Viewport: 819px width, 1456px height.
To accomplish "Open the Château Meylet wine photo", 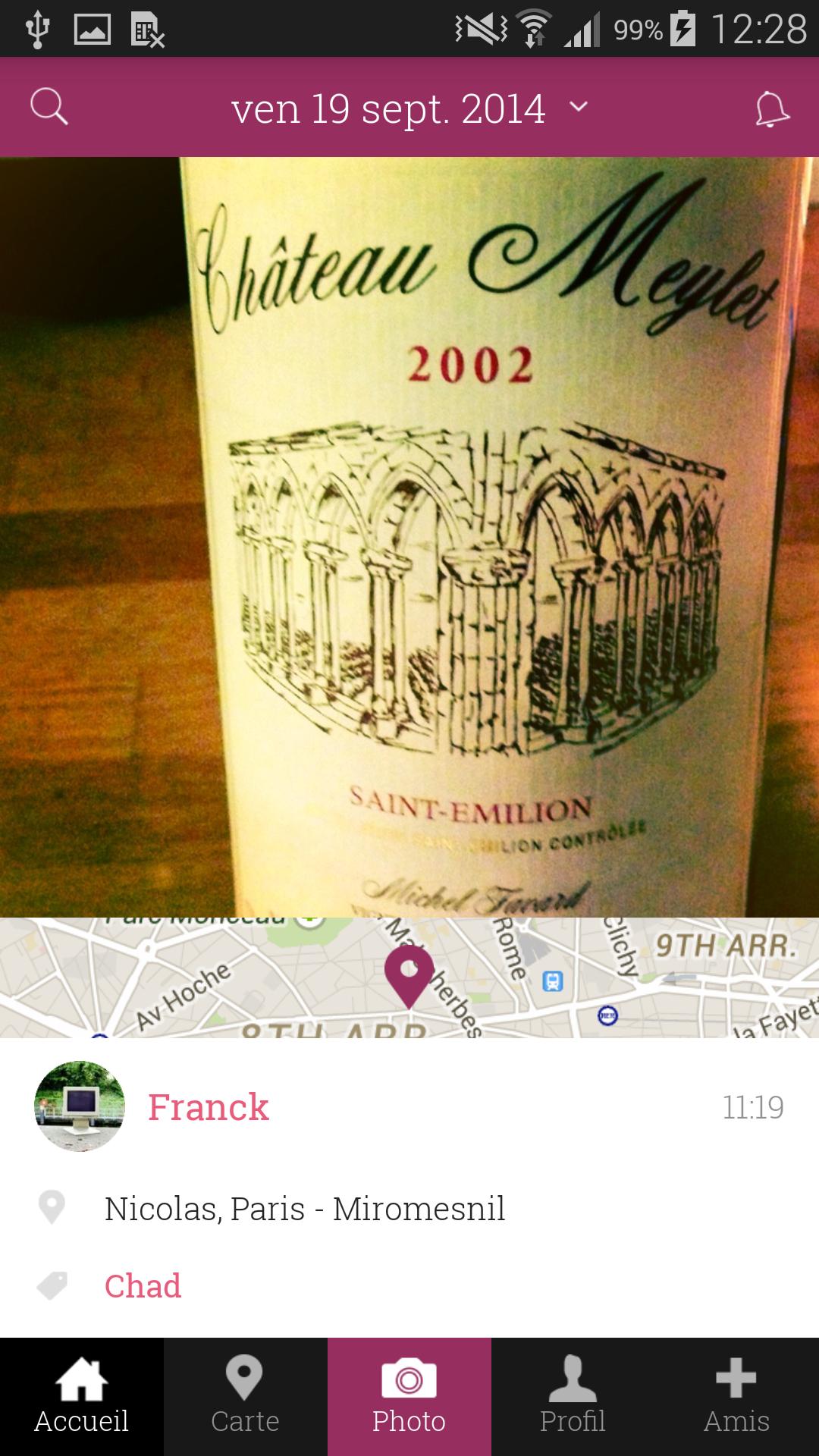I will click(409, 537).
